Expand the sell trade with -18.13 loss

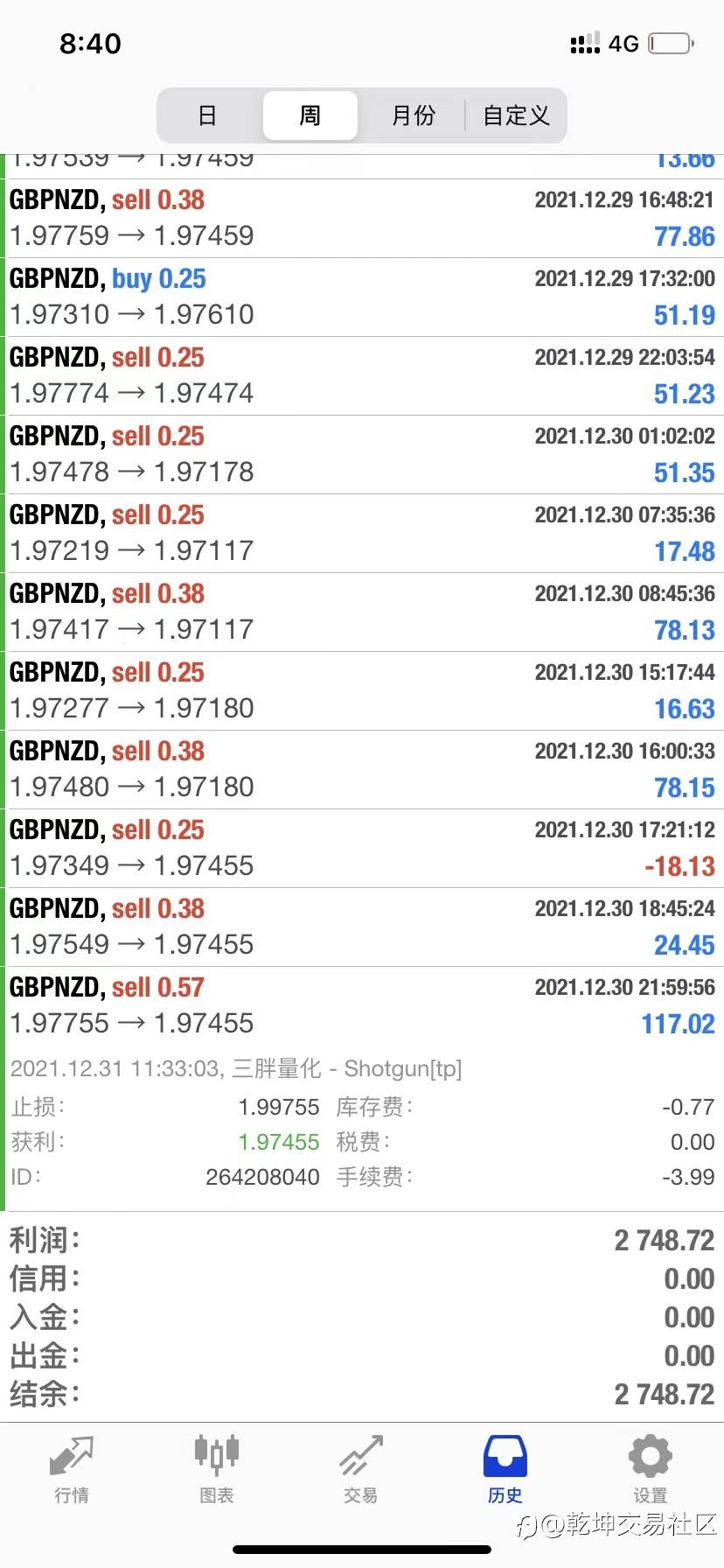(362, 849)
